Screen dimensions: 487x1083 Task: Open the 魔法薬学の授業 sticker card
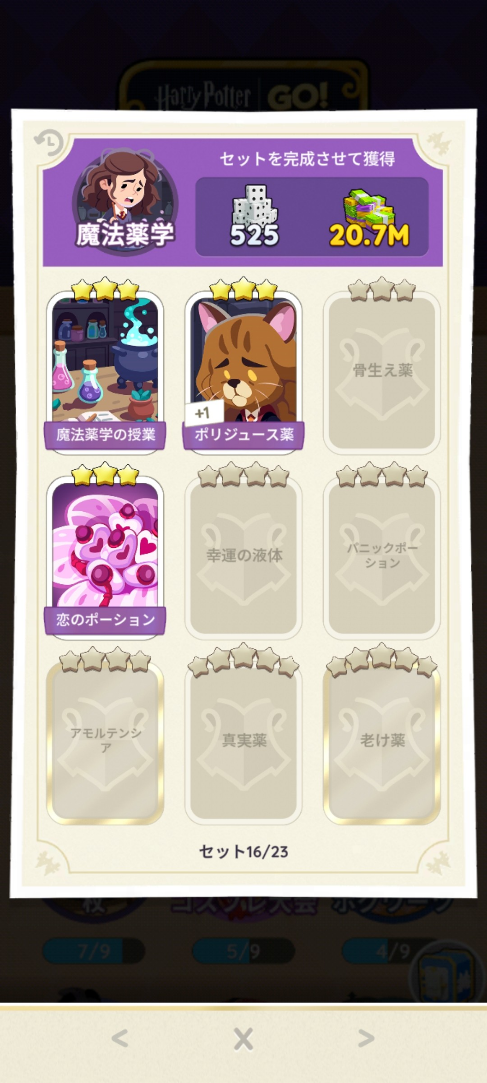(x=105, y=371)
